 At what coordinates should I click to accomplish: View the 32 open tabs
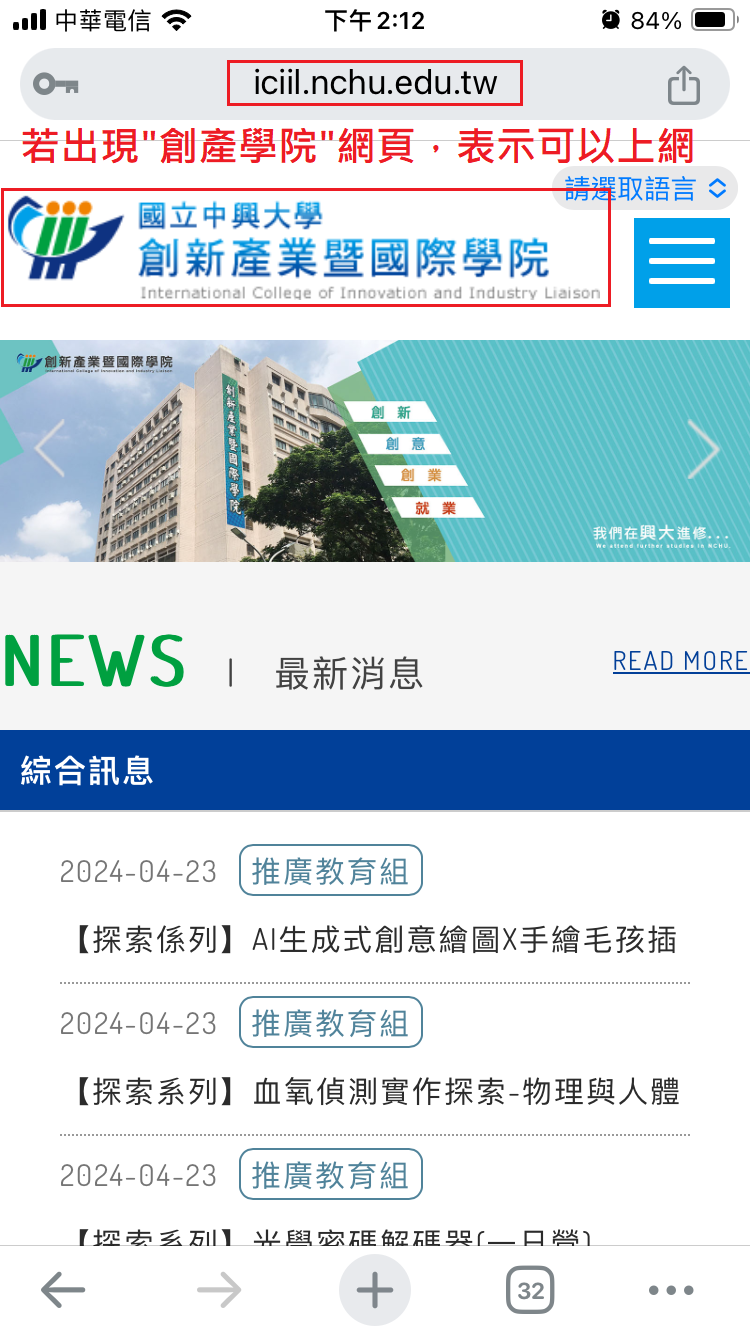coord(530,1290)
